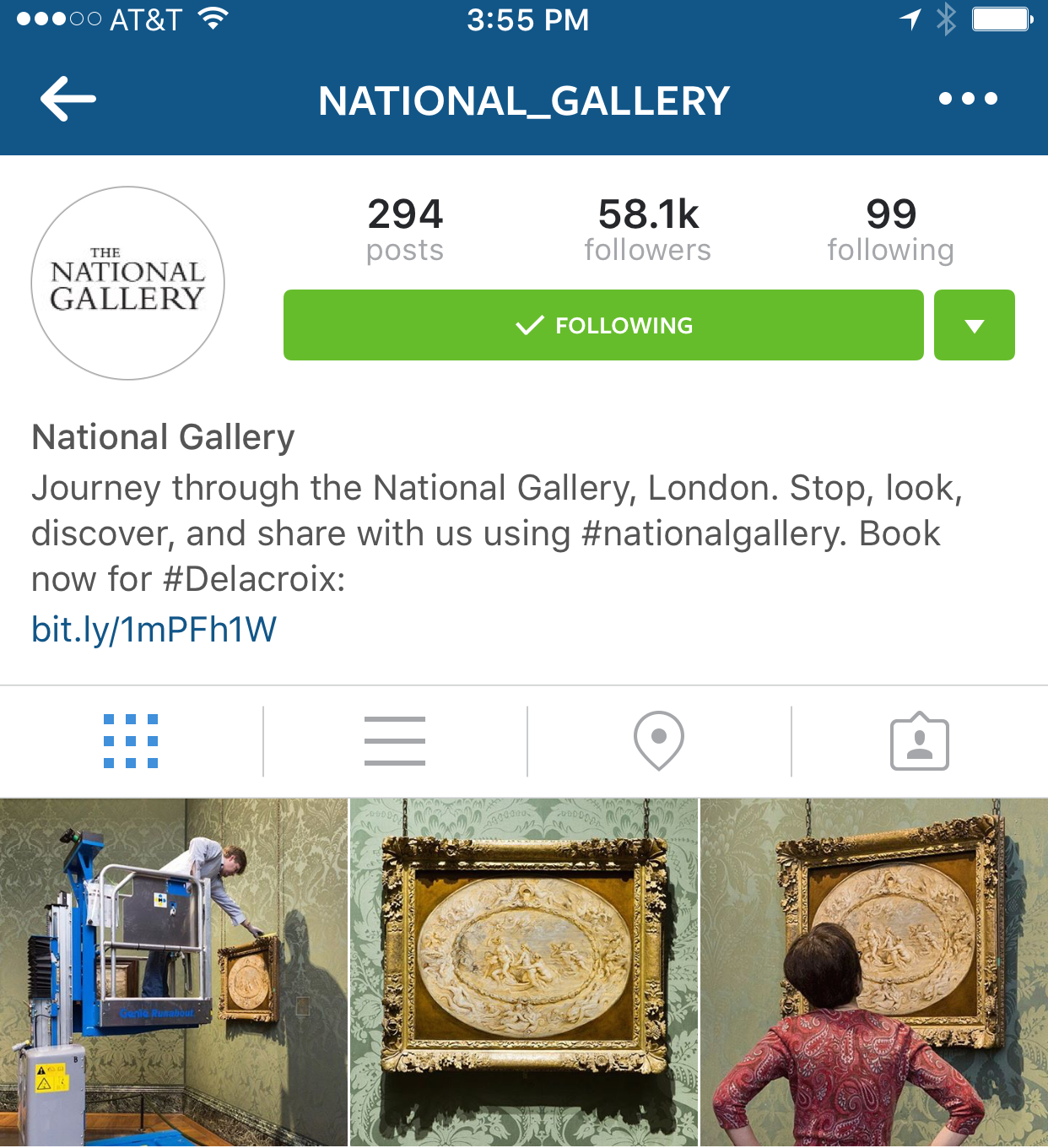Tap the green Following button
Viewport: 1048px width, 1148px height.
[603, 325]
